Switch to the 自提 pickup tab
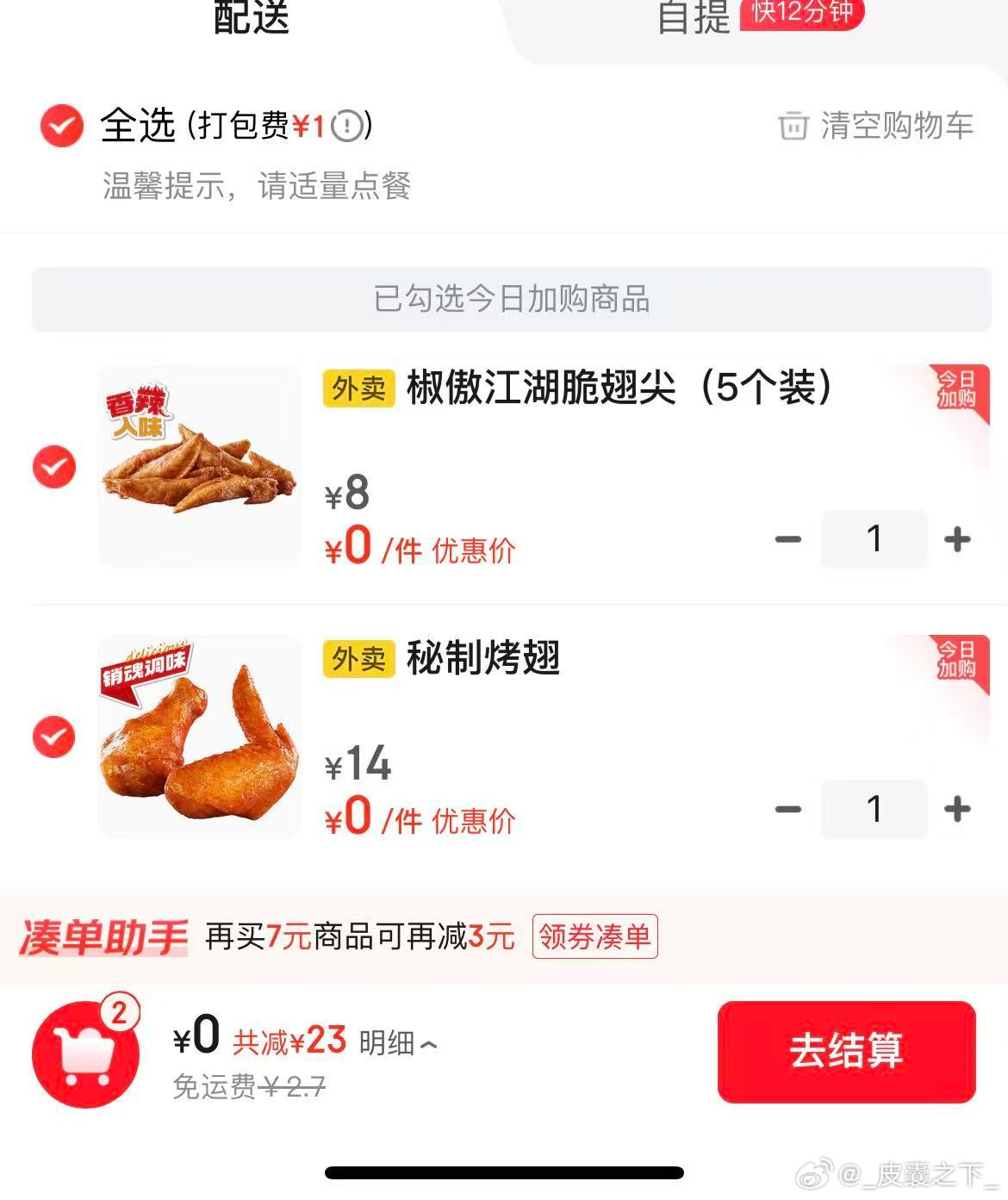 [694, 19]
